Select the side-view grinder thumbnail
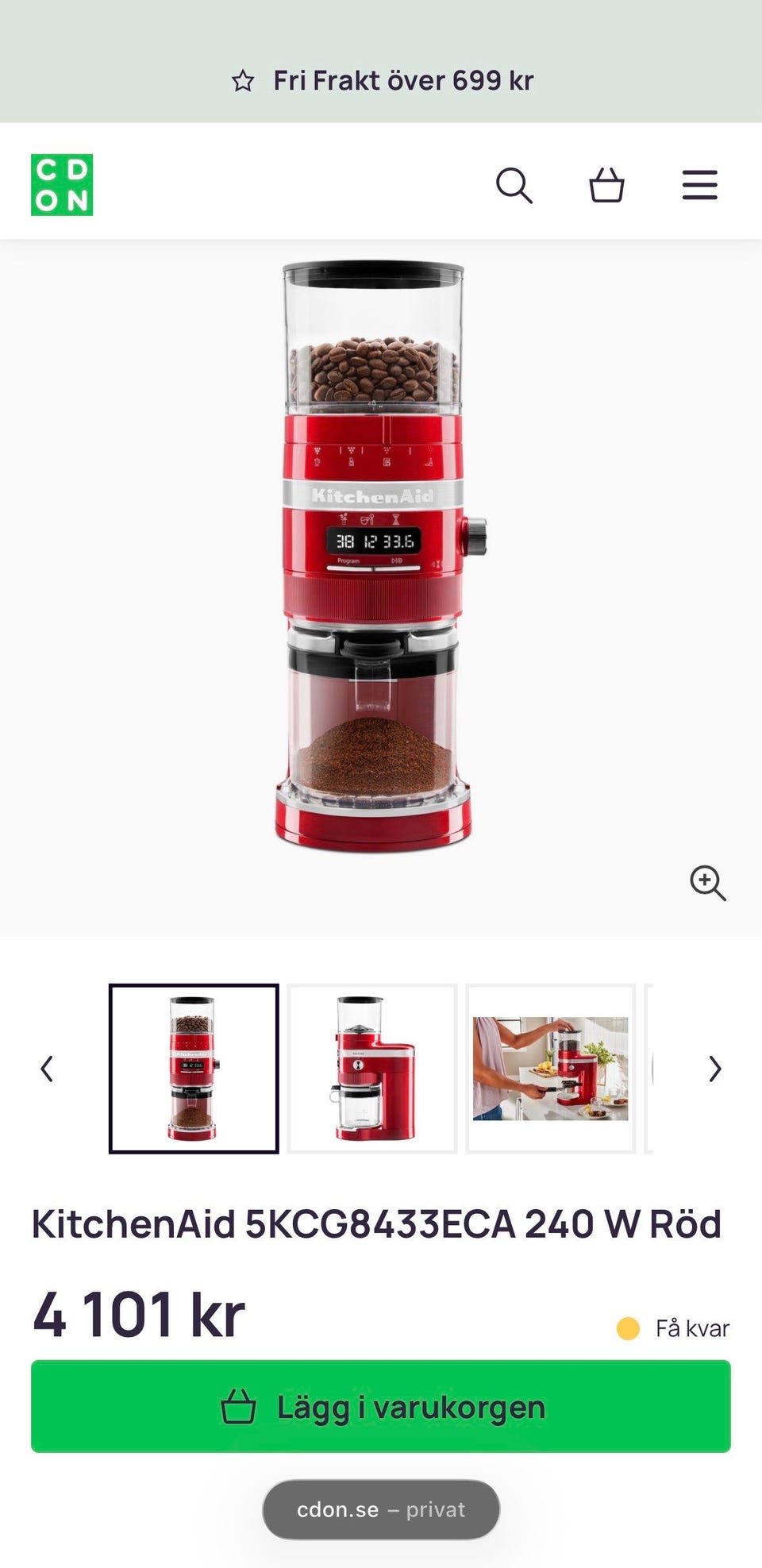762x1568 pixels. coord(372,1069)
